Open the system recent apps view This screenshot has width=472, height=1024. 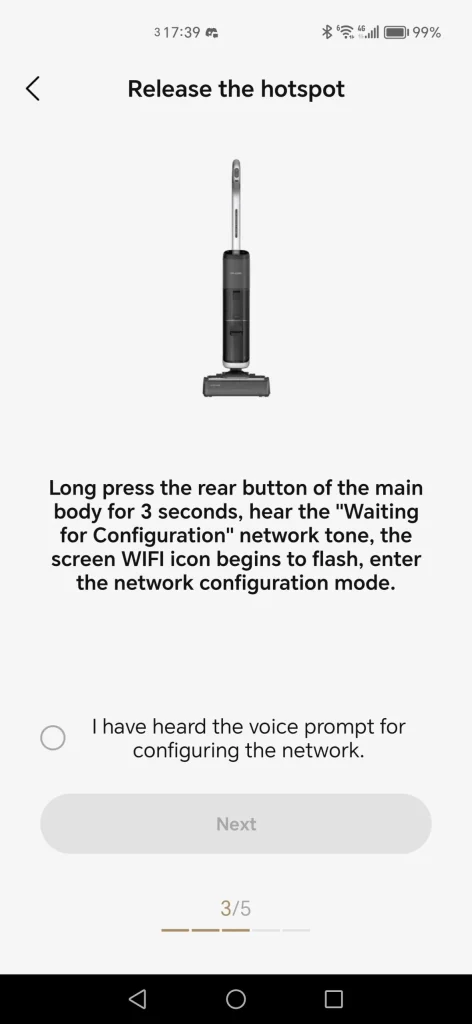pos(334,999)
